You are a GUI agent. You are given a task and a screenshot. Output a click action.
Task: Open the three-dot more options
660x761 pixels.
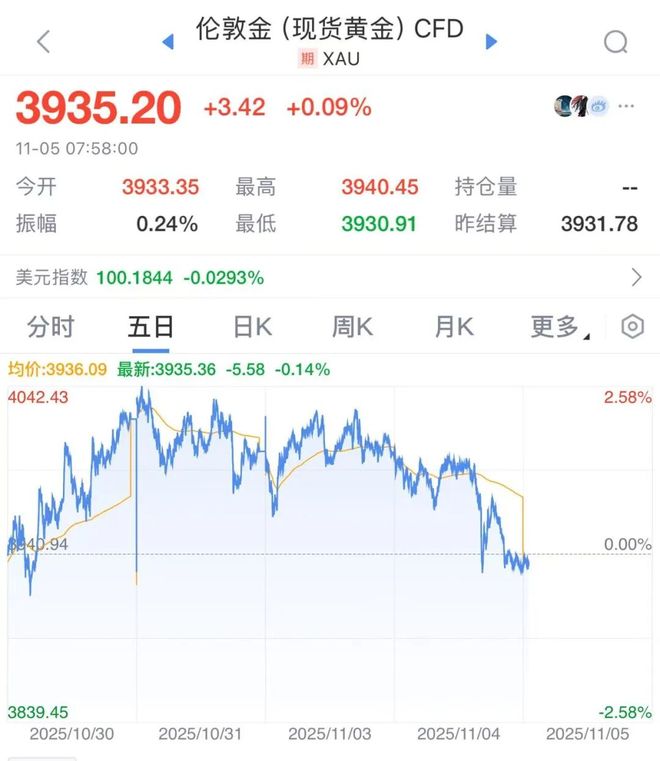627,106
